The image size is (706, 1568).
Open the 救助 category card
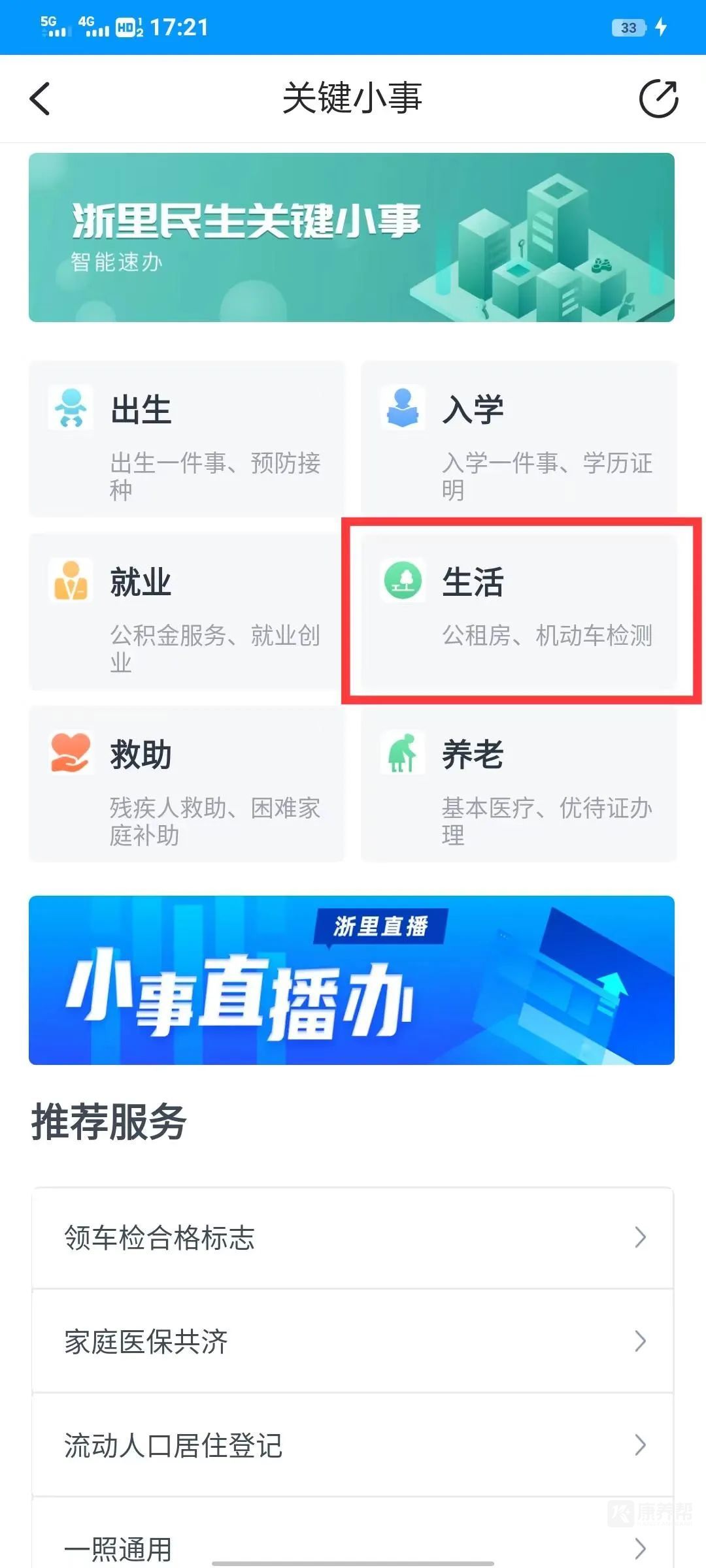(187, 784)
